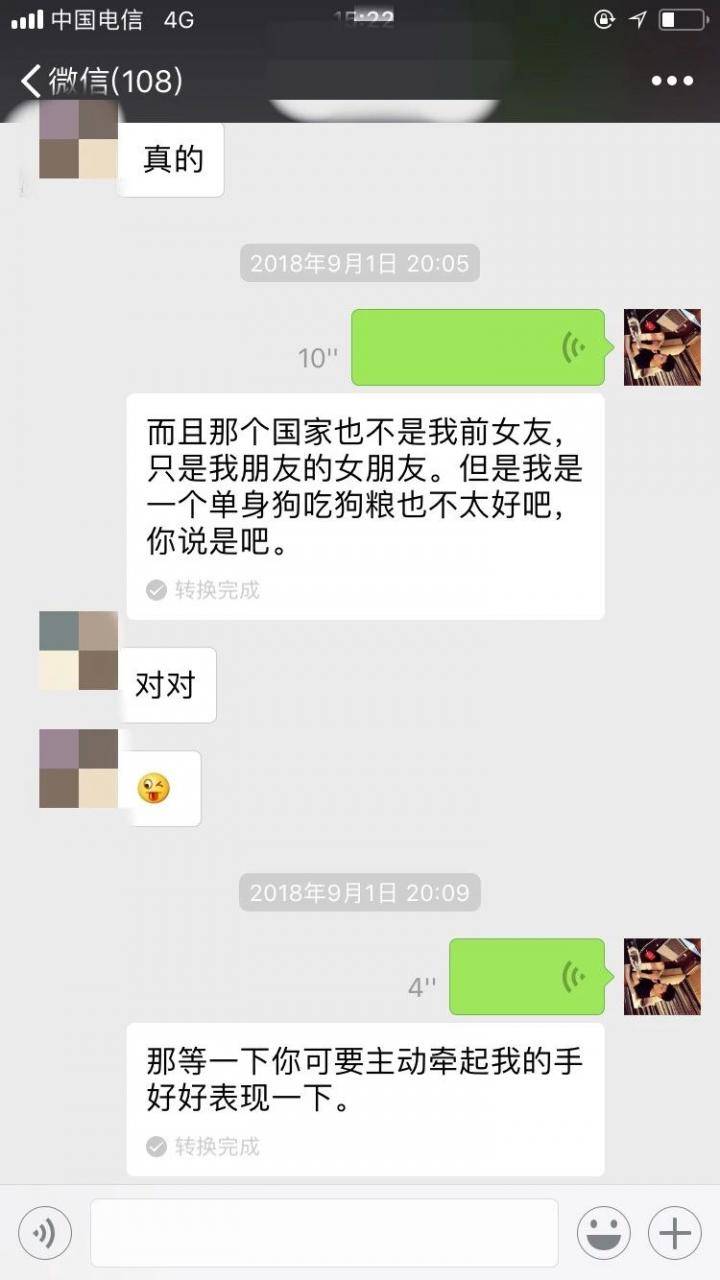Tap the plus icon to open attachments
720x1280 pixels.
pos(674,1232)
